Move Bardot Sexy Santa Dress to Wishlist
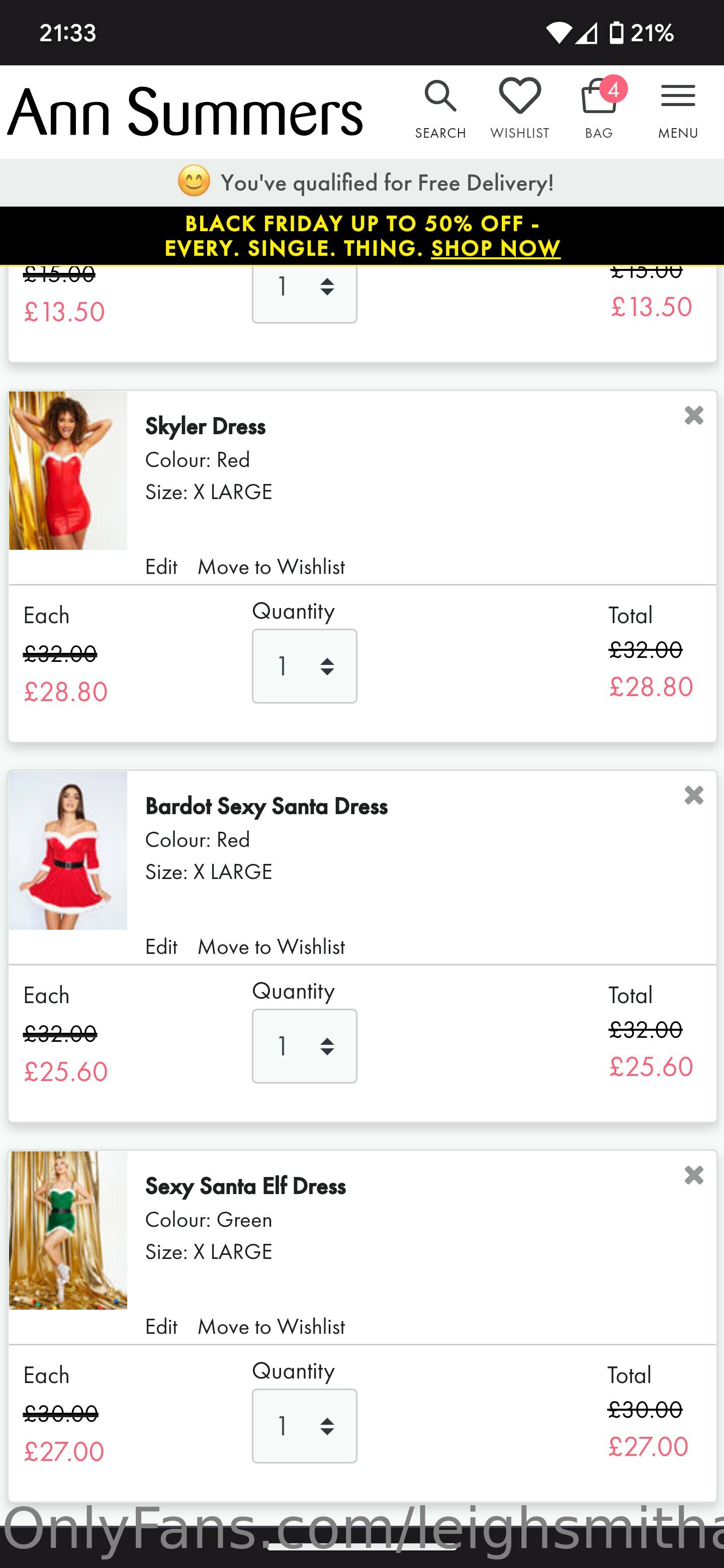This screenshot has width=724, height=1568. [271, 946]
